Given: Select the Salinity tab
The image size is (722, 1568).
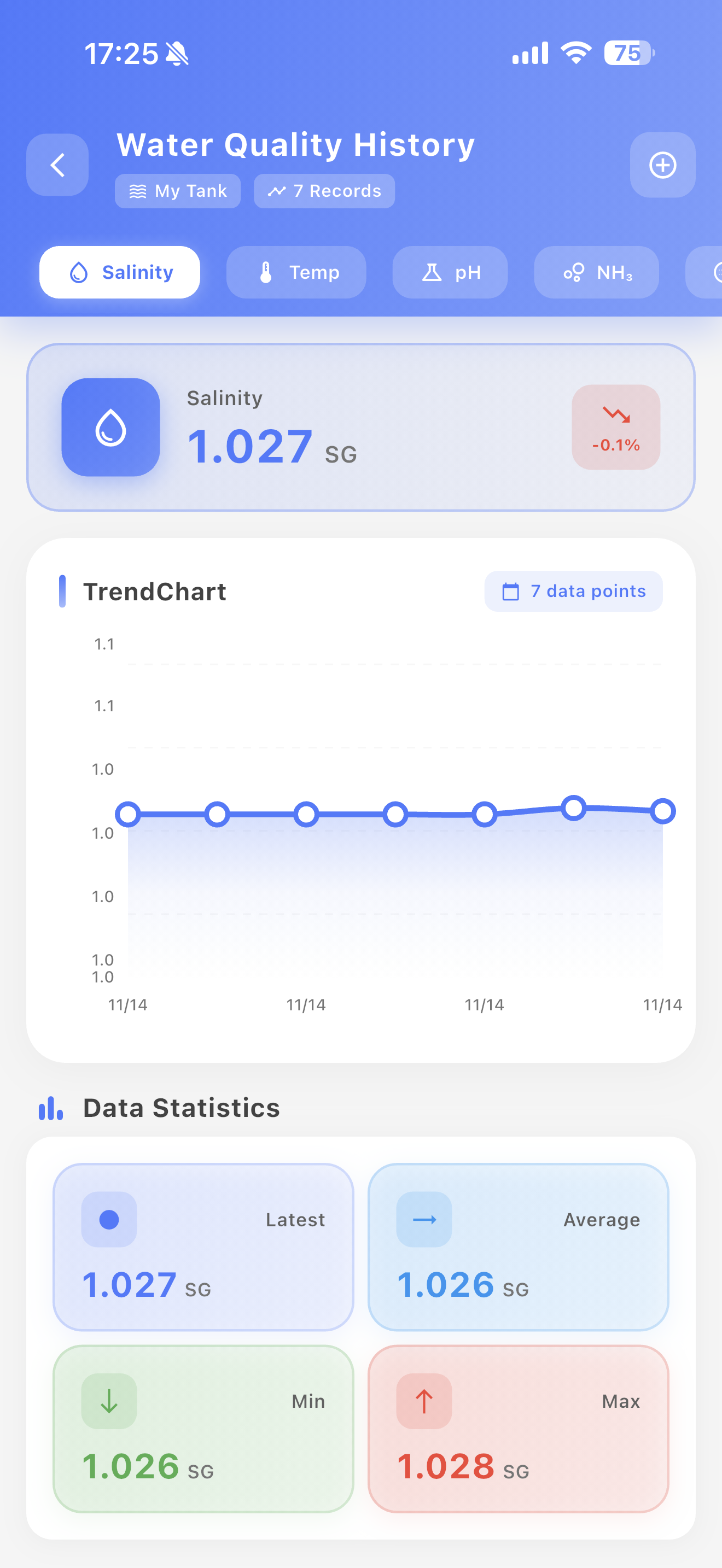Looking at the screenshot, I should (120, 272).
